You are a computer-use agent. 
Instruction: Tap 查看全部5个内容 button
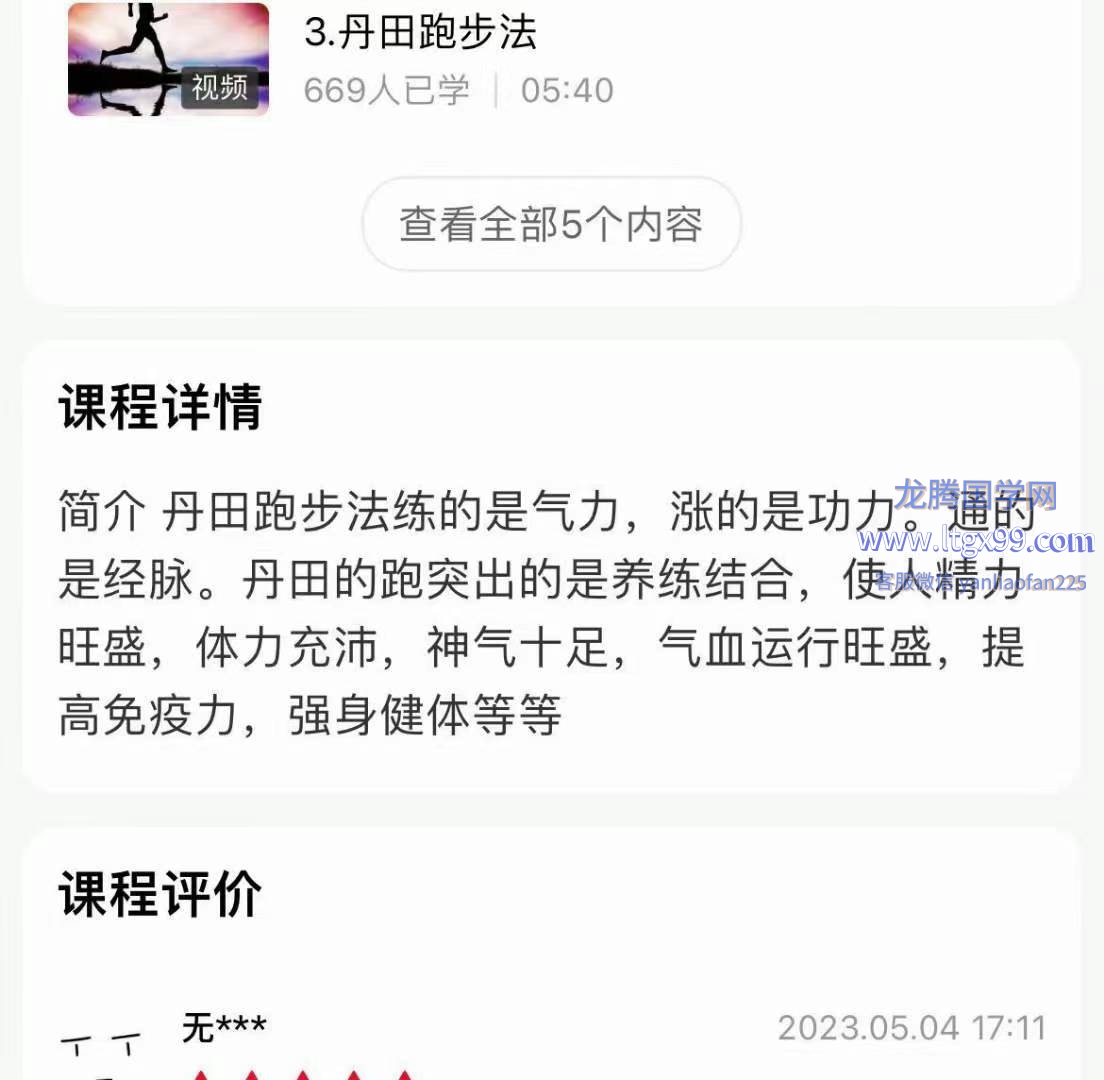(551, 224)
